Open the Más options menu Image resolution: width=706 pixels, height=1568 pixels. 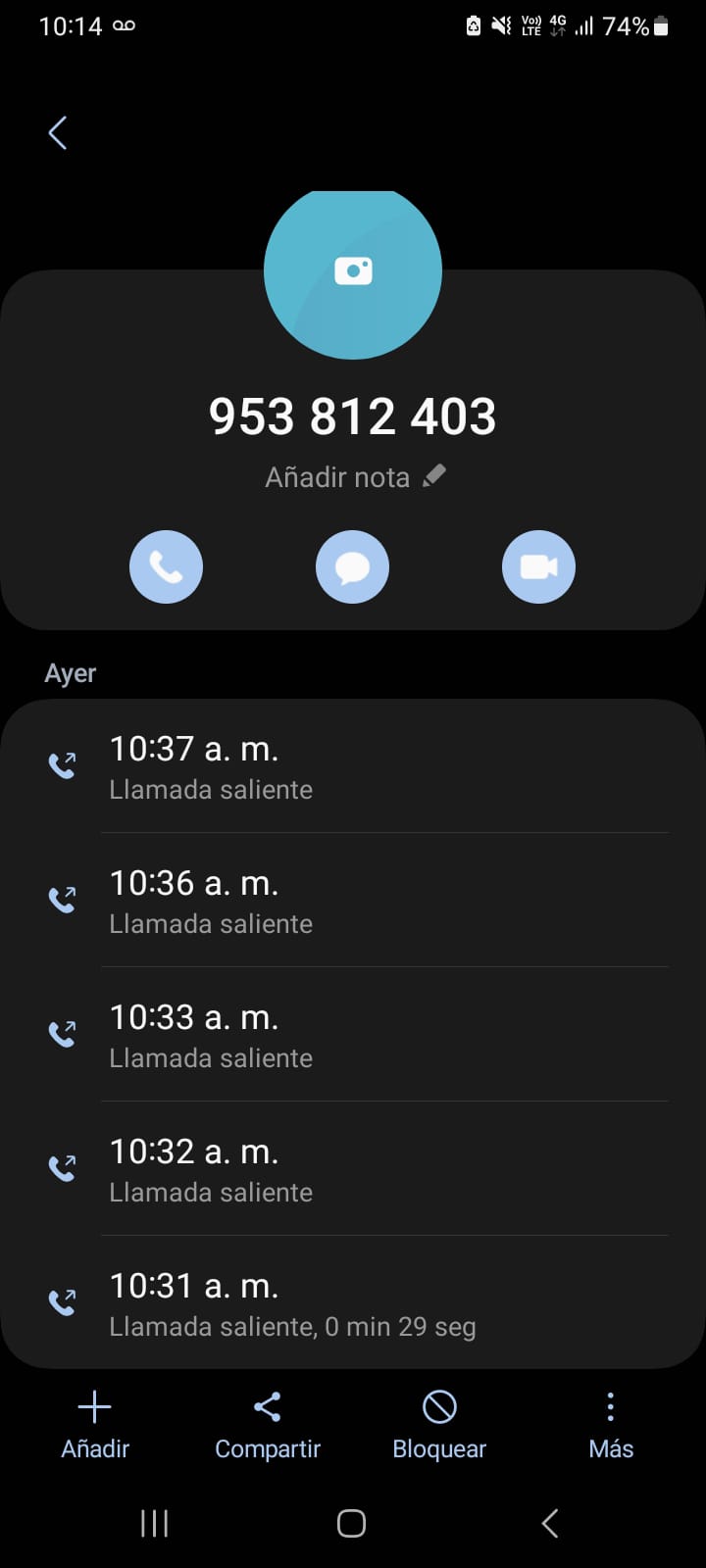[x=611, y=1425]
